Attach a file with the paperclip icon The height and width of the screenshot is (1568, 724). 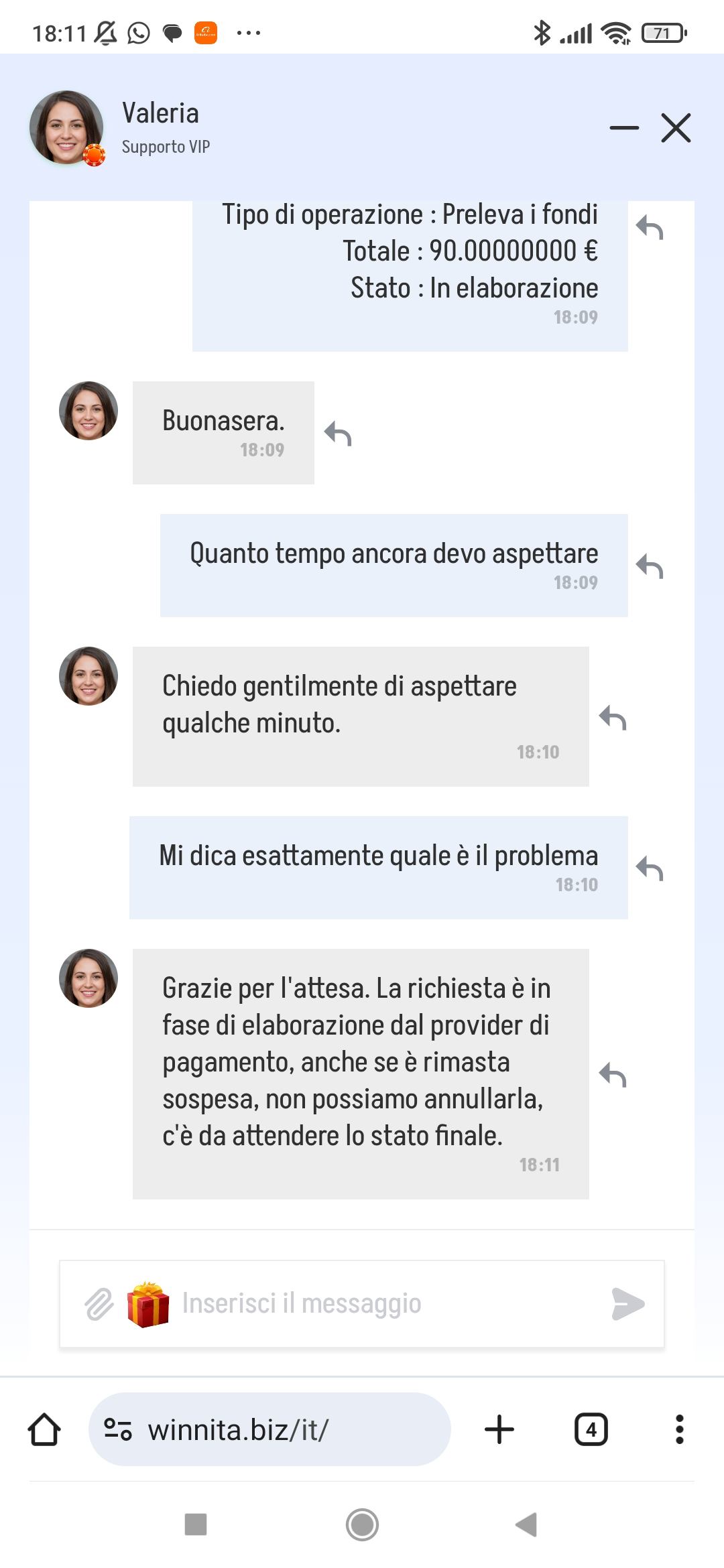99,1304
